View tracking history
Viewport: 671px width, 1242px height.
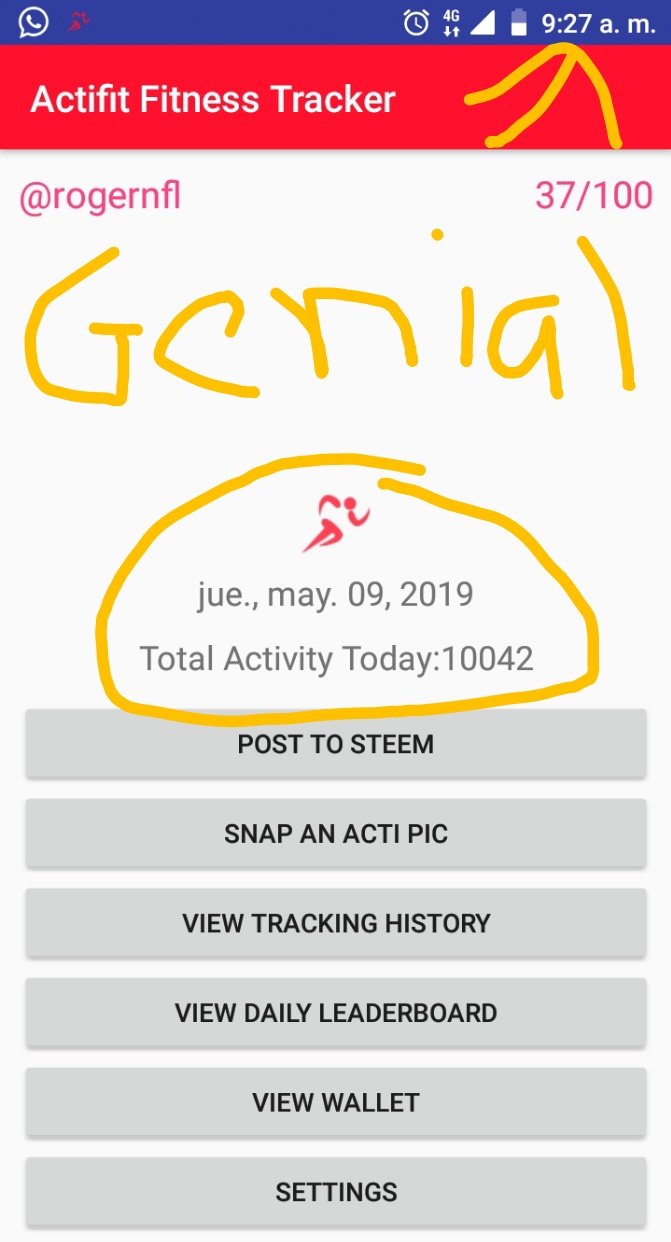[335, 922]
